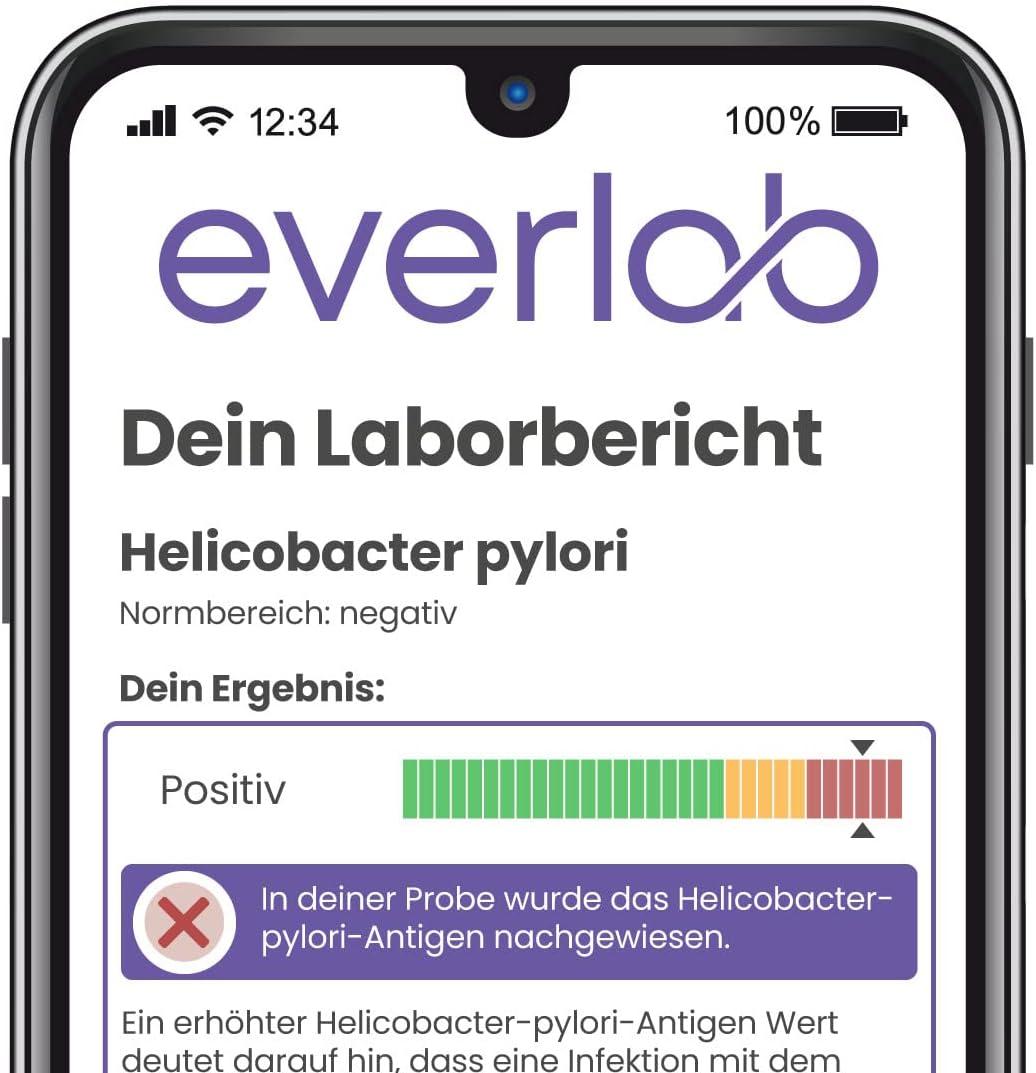1036x1073 pixels.
Task: Click the Normbereich: negativ label
Action: point(287,613)
